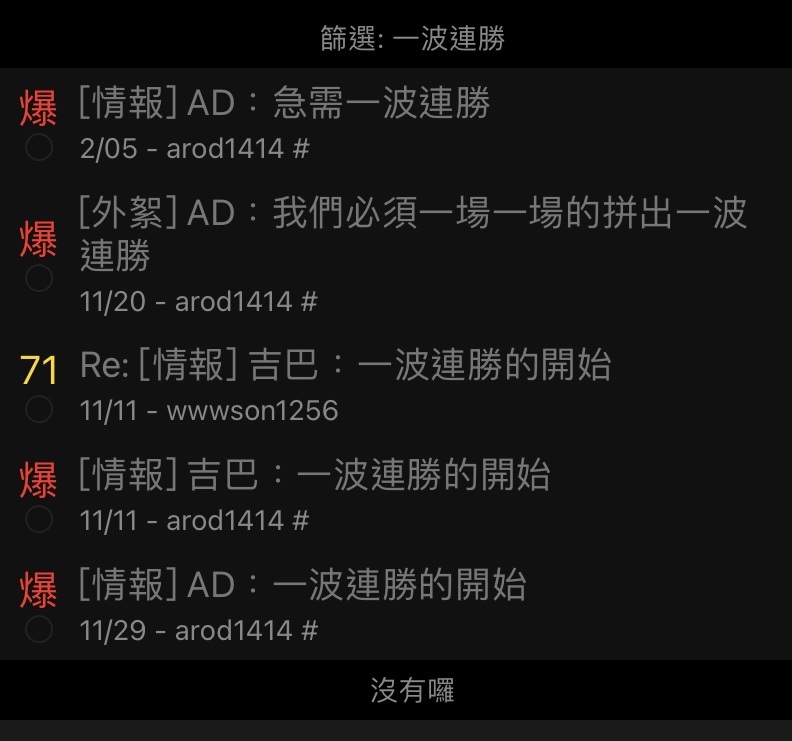Open the 11/11 arod1414 post 吉巴：一波連勝的開始
Viewport: 792px width, 741px height.
[x=314, y=476]
